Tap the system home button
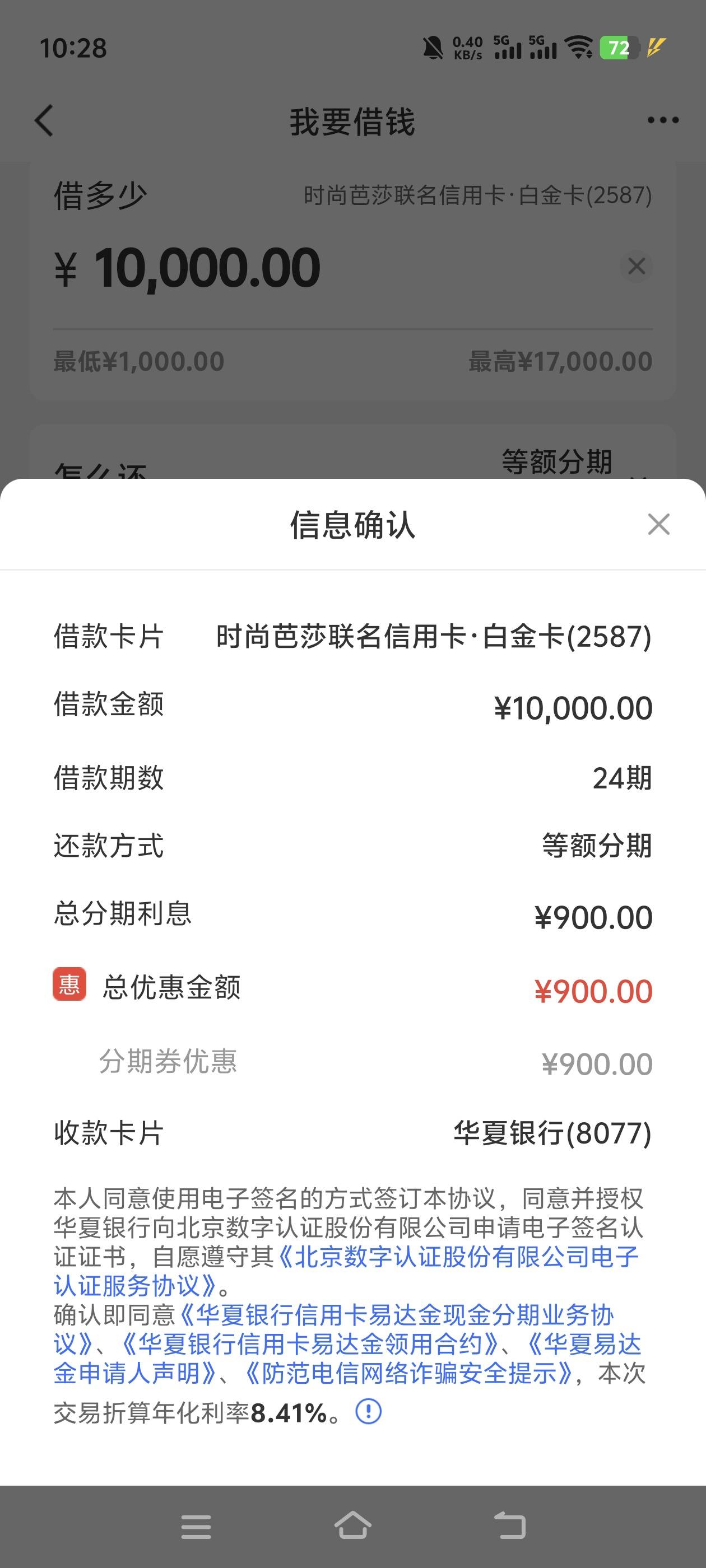 352,1526
